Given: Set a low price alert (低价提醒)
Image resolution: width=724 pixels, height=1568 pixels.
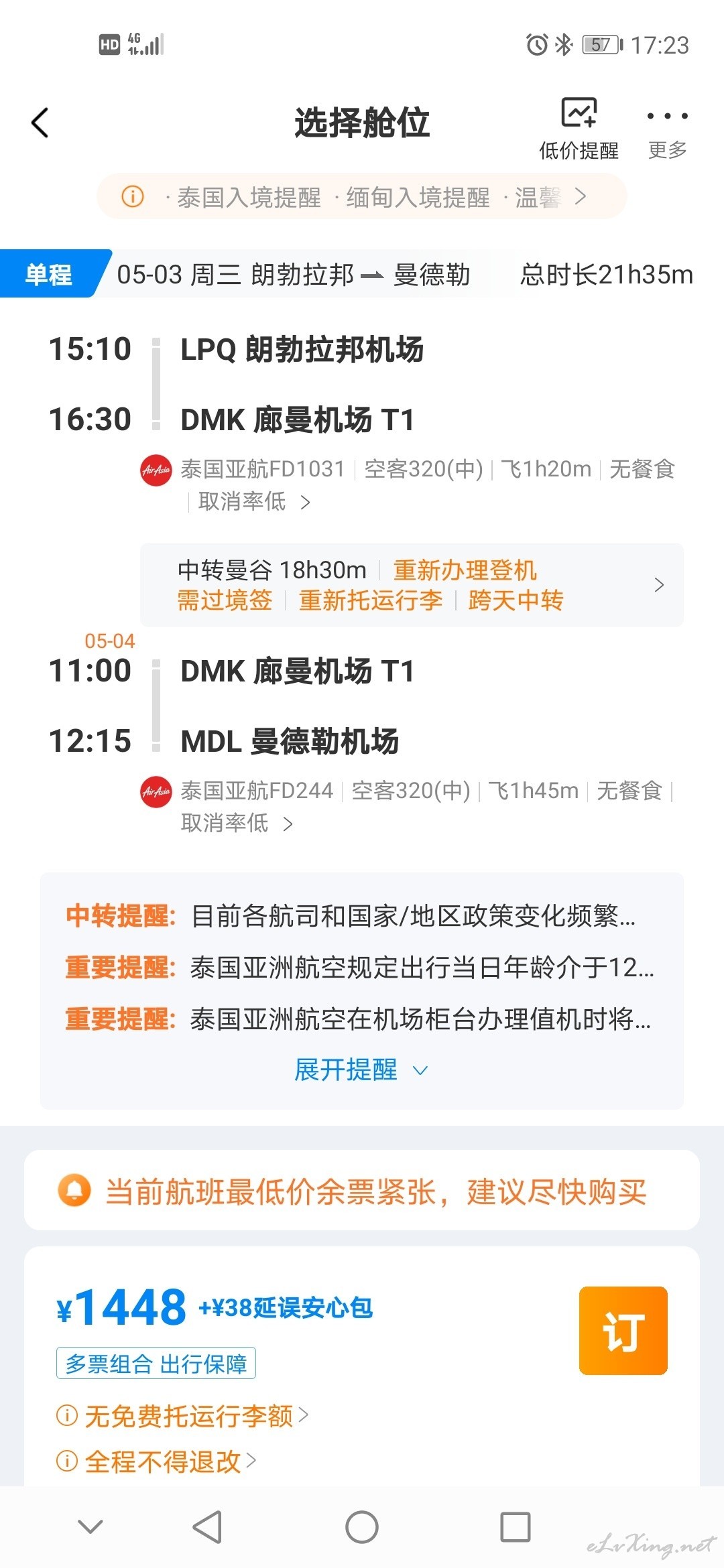Looking at the screenshot, I should click(579, 129).
